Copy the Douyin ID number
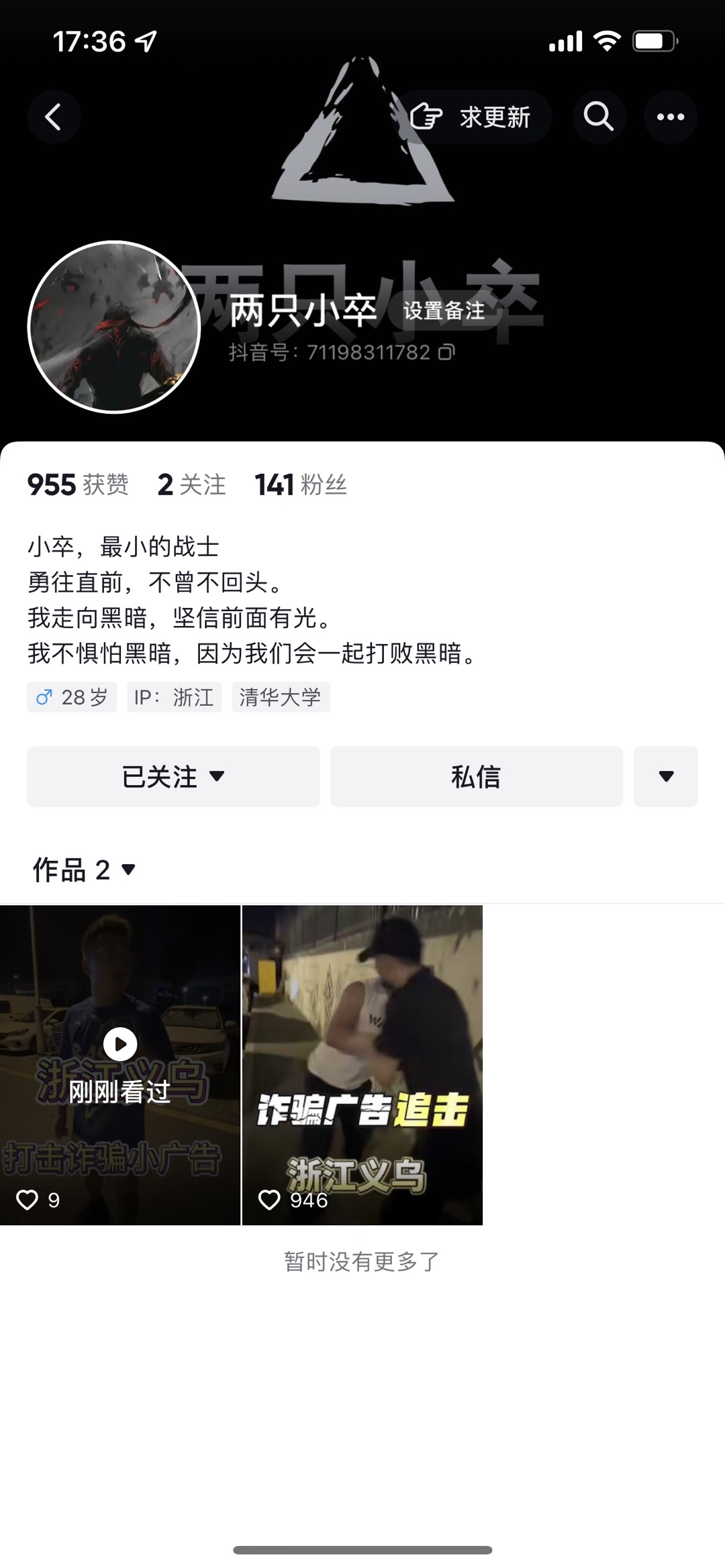725x1568 pixels. [446, 352]
